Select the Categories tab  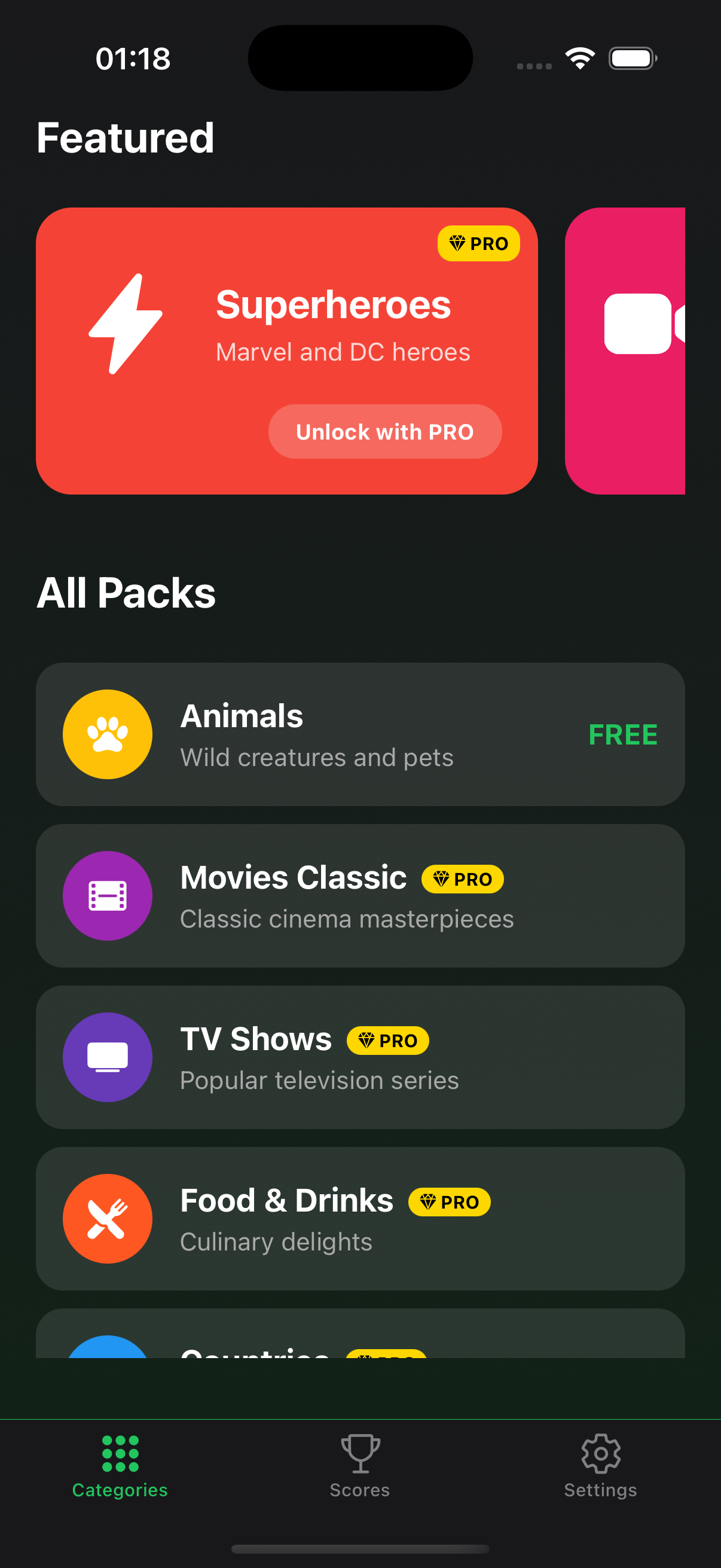pyautogui.click(x=120, y=1465)
